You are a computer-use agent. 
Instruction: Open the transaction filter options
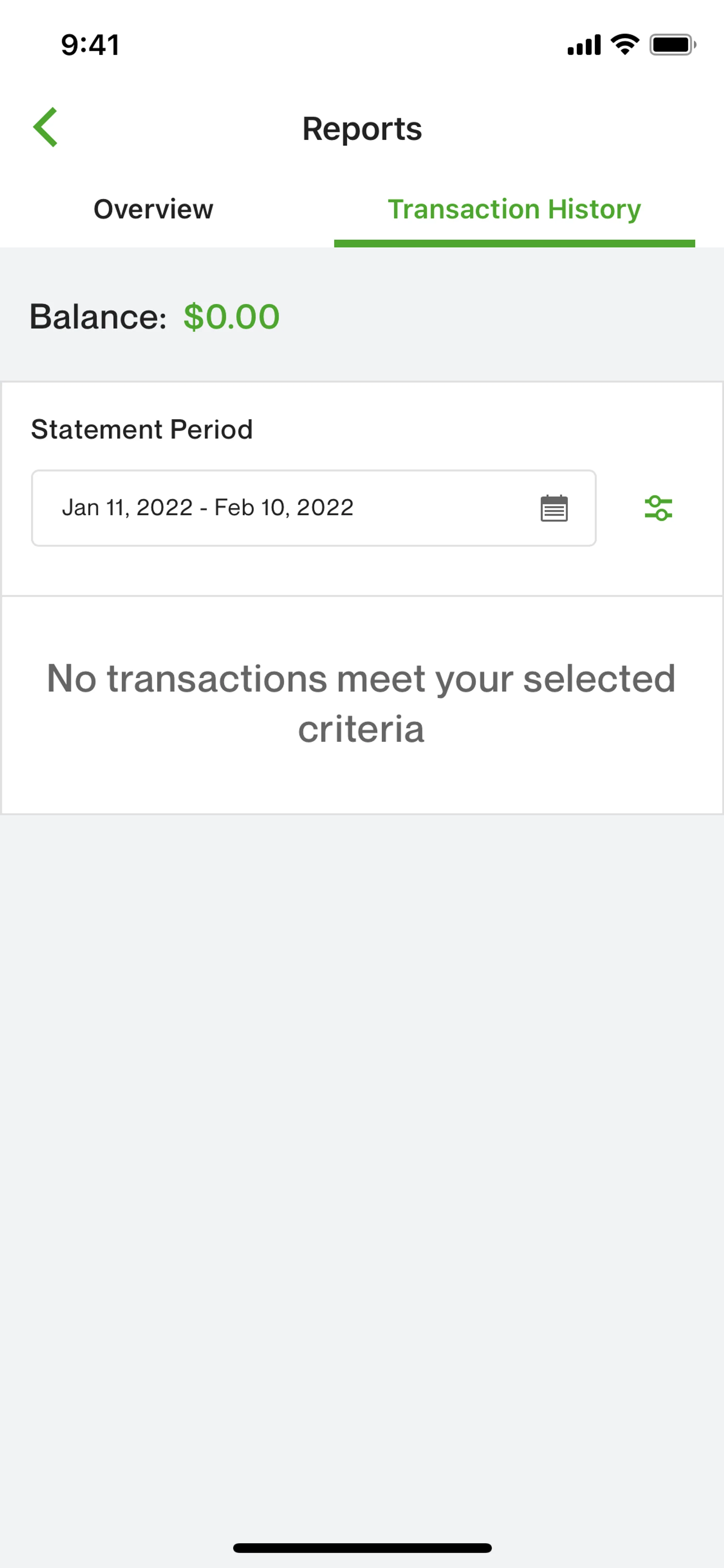tap(658, 508)
